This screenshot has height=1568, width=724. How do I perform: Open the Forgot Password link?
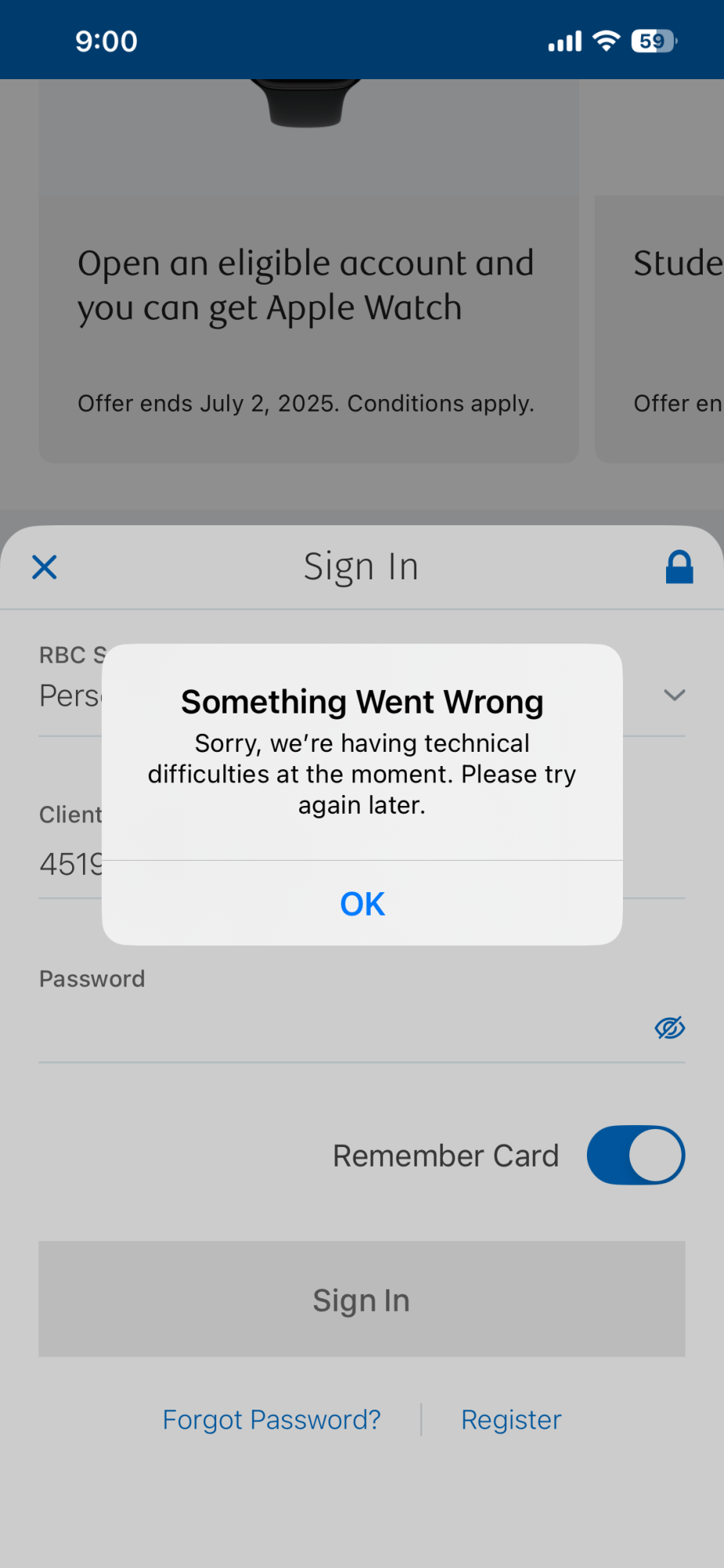point(271,1420)
